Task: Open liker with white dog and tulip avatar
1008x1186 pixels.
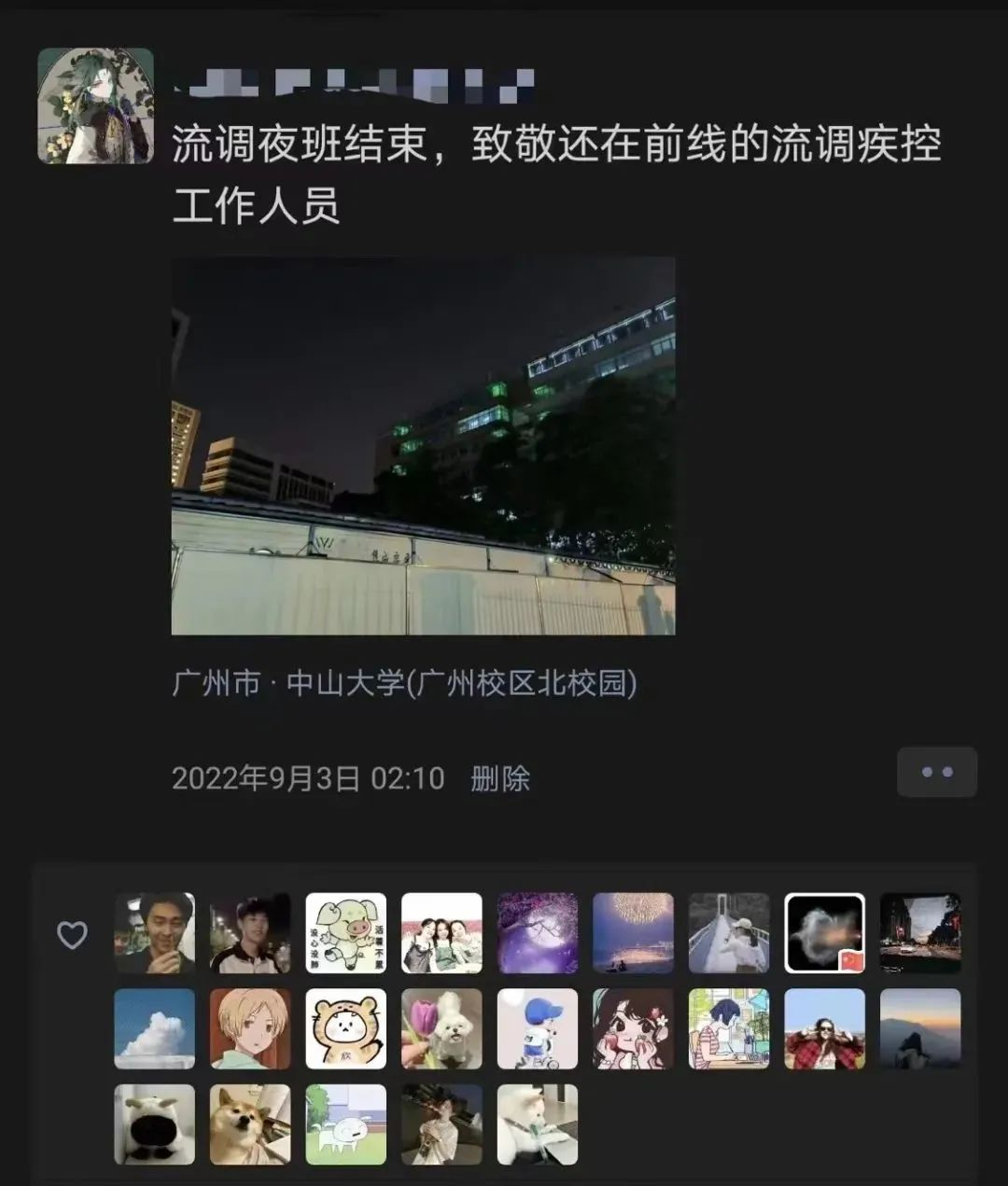Action: 441,1028
